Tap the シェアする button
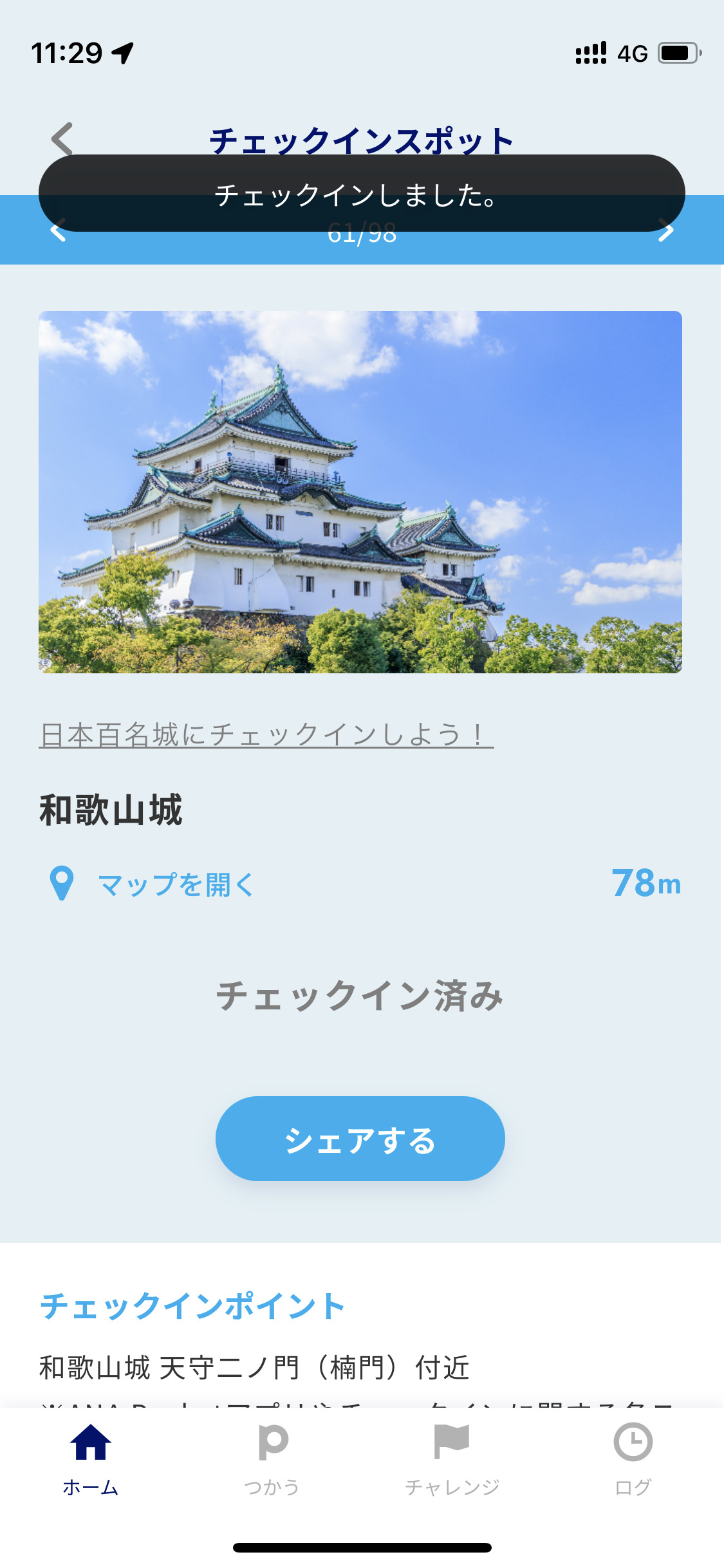Screen dimensions: 724x1568 tap(360, 1139)
